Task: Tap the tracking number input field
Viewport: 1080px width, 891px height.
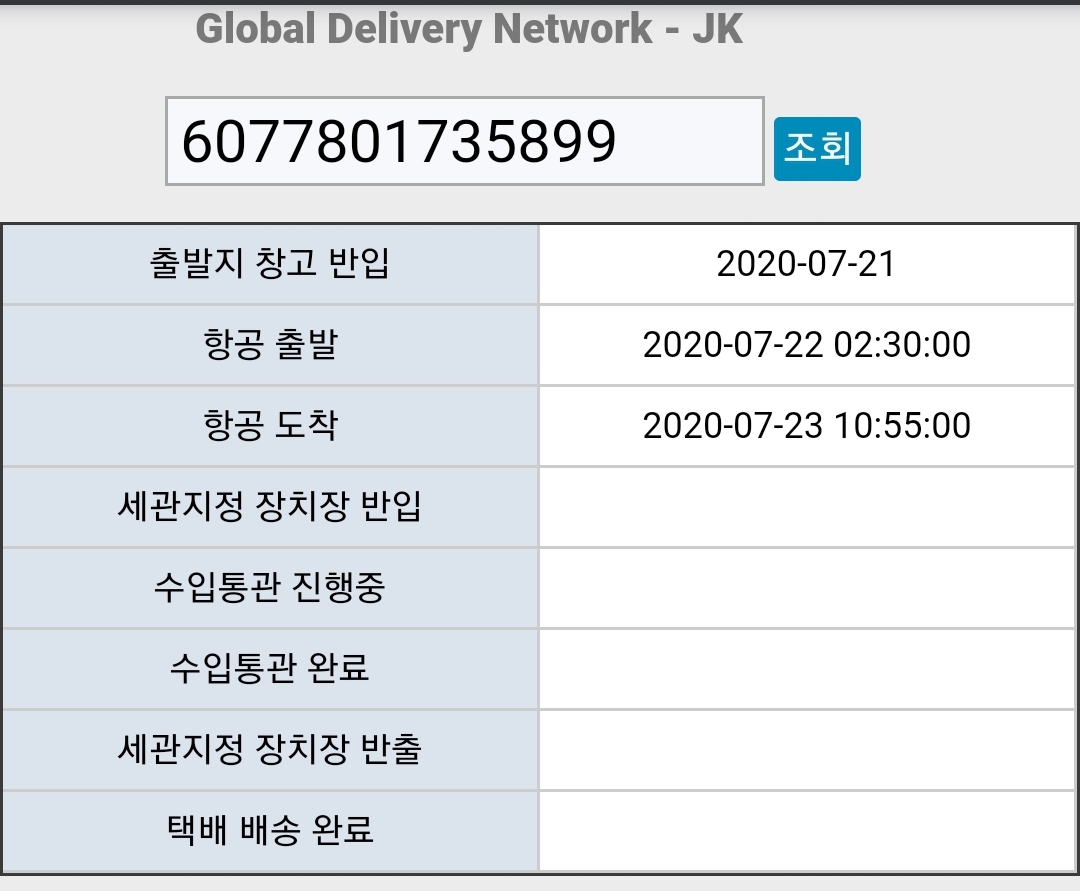Action: 464,141
